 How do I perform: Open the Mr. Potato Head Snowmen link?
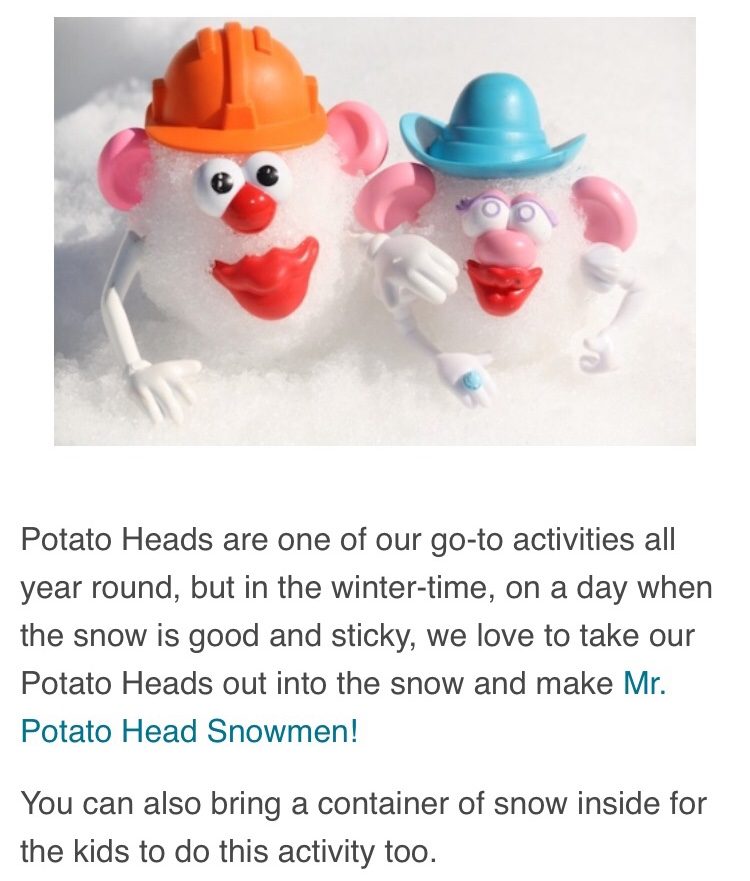[x=188, y=731]
